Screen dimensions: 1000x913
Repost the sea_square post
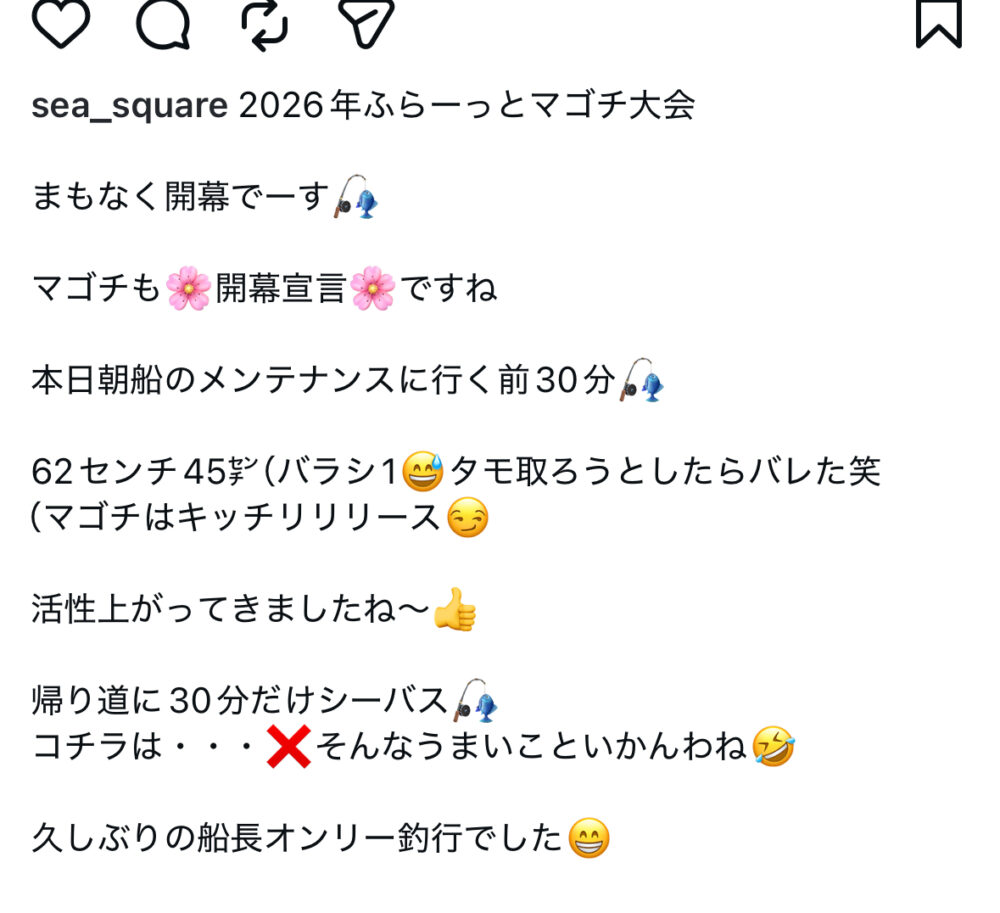pos(265,22)
